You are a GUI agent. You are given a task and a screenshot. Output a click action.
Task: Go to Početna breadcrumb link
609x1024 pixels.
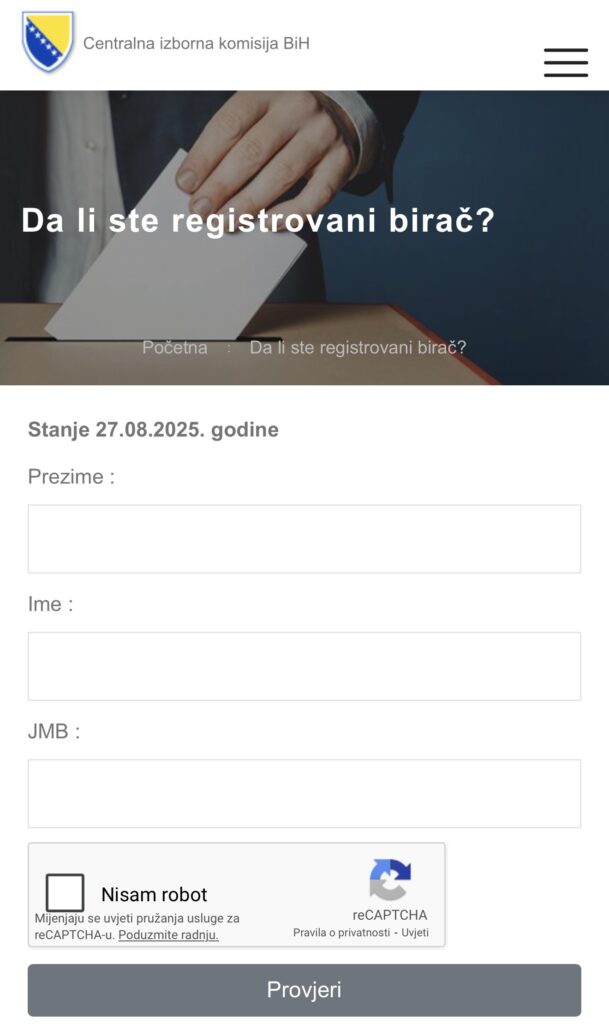pos(175,348)
